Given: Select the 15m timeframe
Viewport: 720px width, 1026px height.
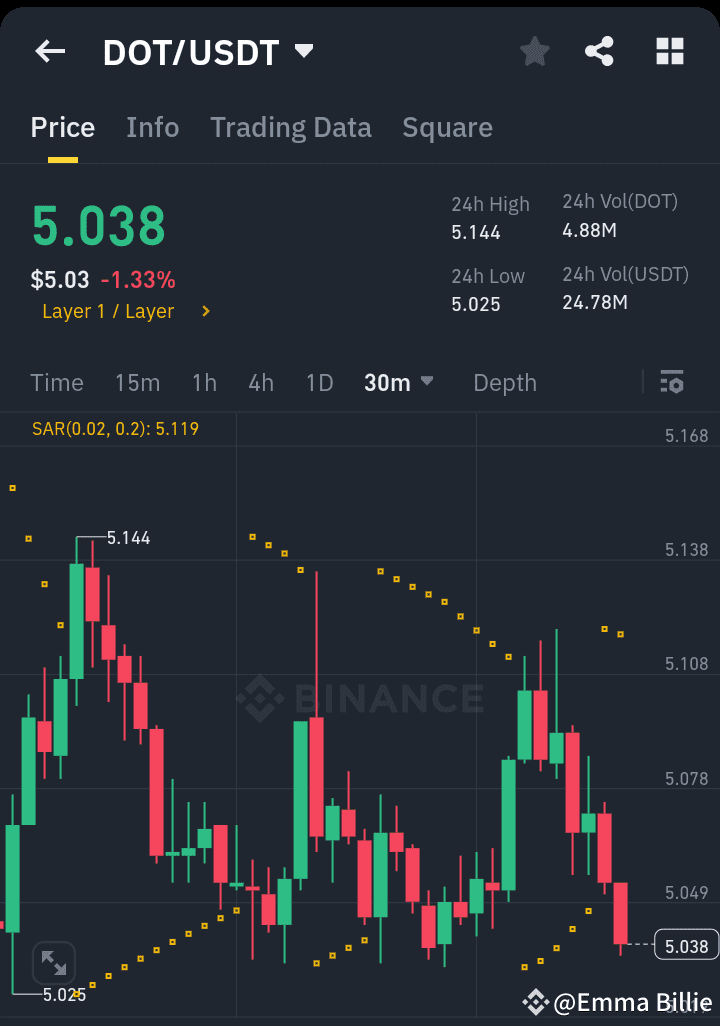Looking at the screenshot, I should pos(138,382).
